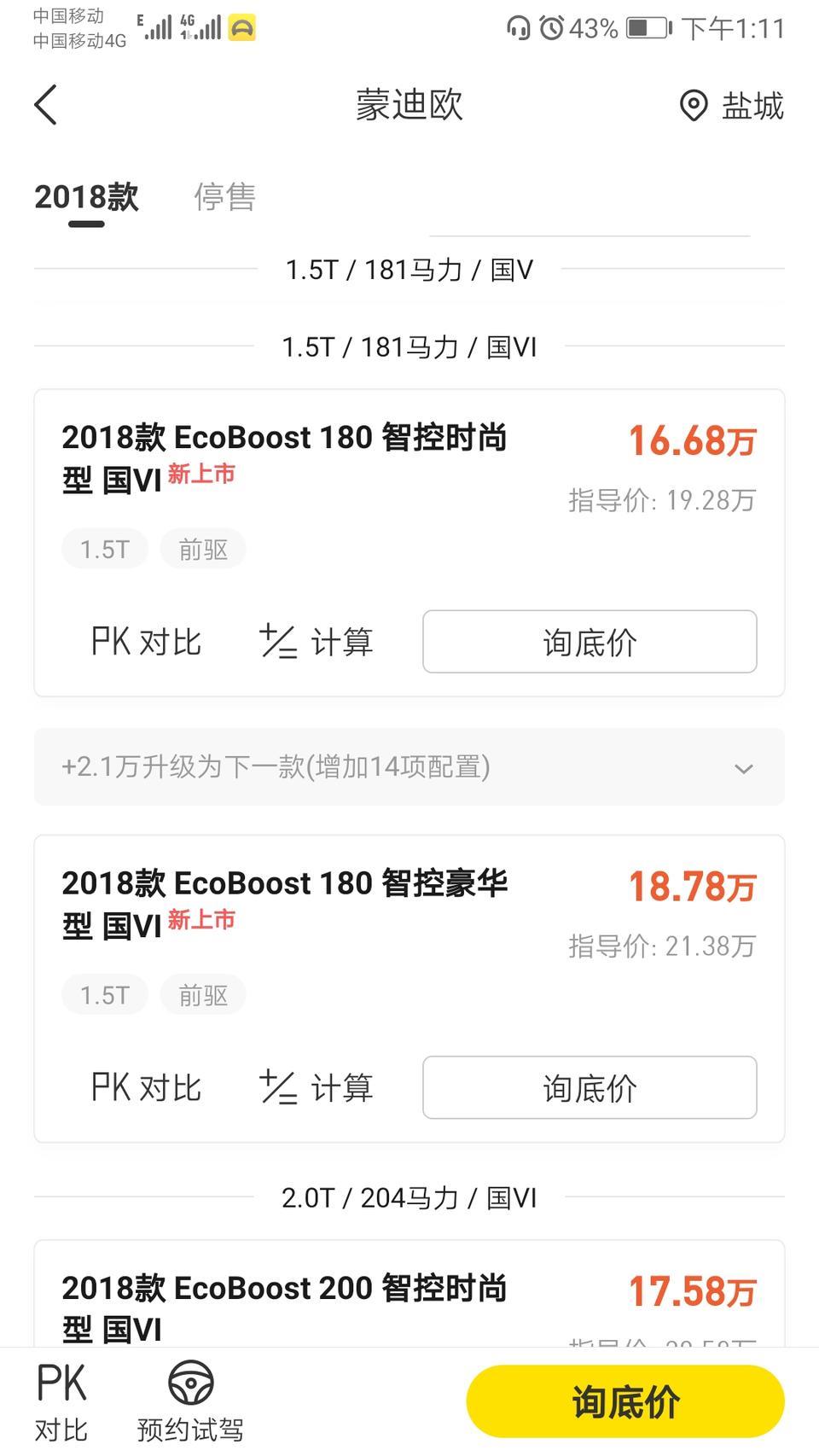Tap the yellow 询底价 button
Screen dimensions: 819x1456
pyautogui.click(x=624, y=1401)
